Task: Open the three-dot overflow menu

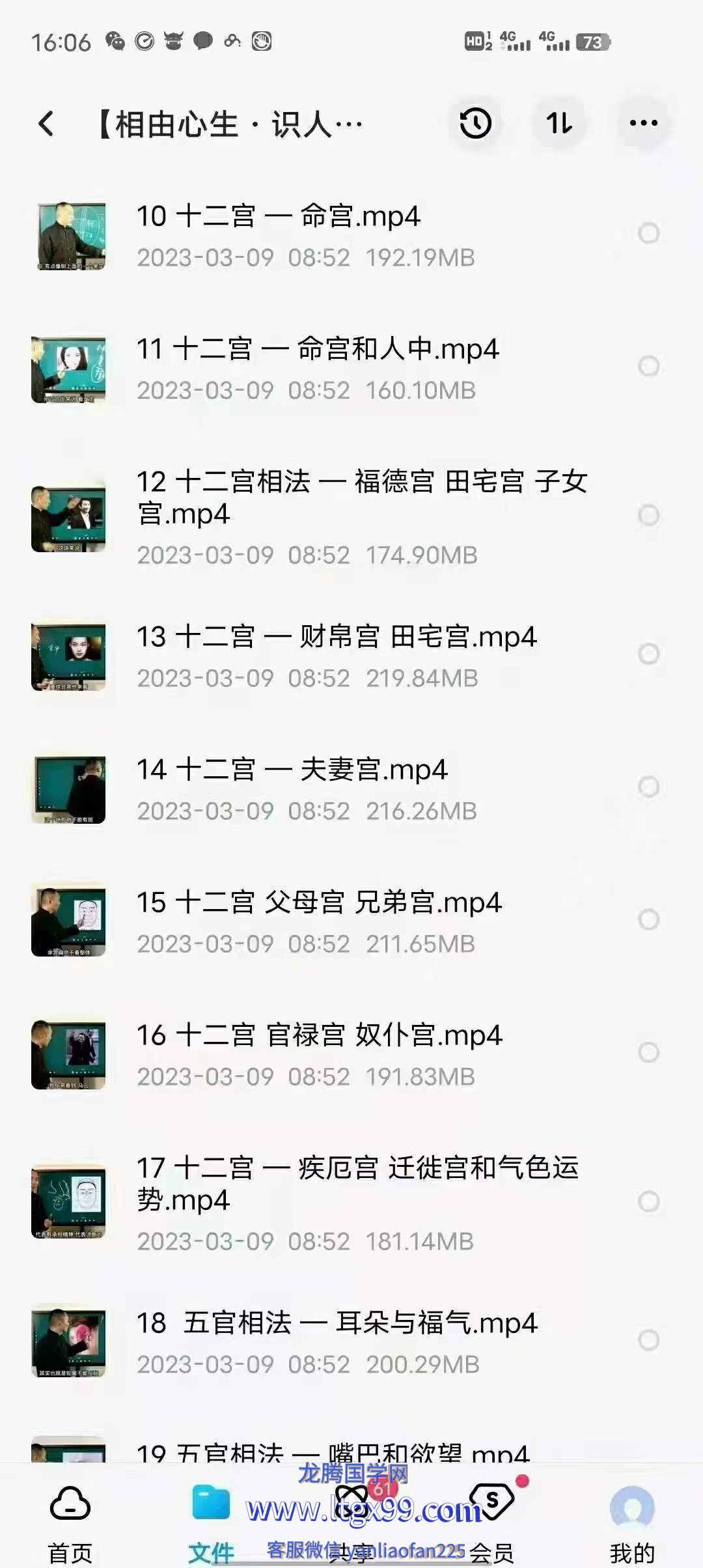Action: [x=643, y=123]
